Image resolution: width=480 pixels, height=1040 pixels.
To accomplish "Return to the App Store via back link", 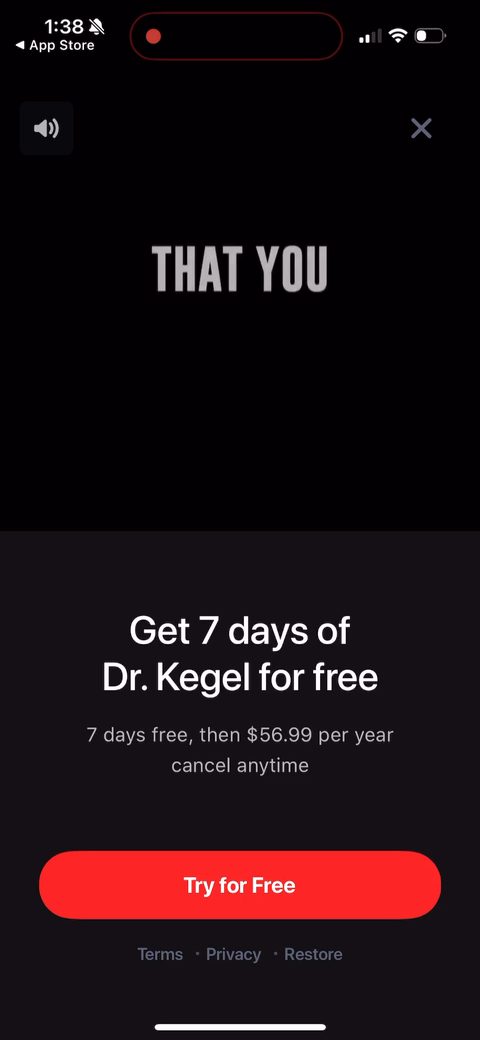I will click(56, 46).
